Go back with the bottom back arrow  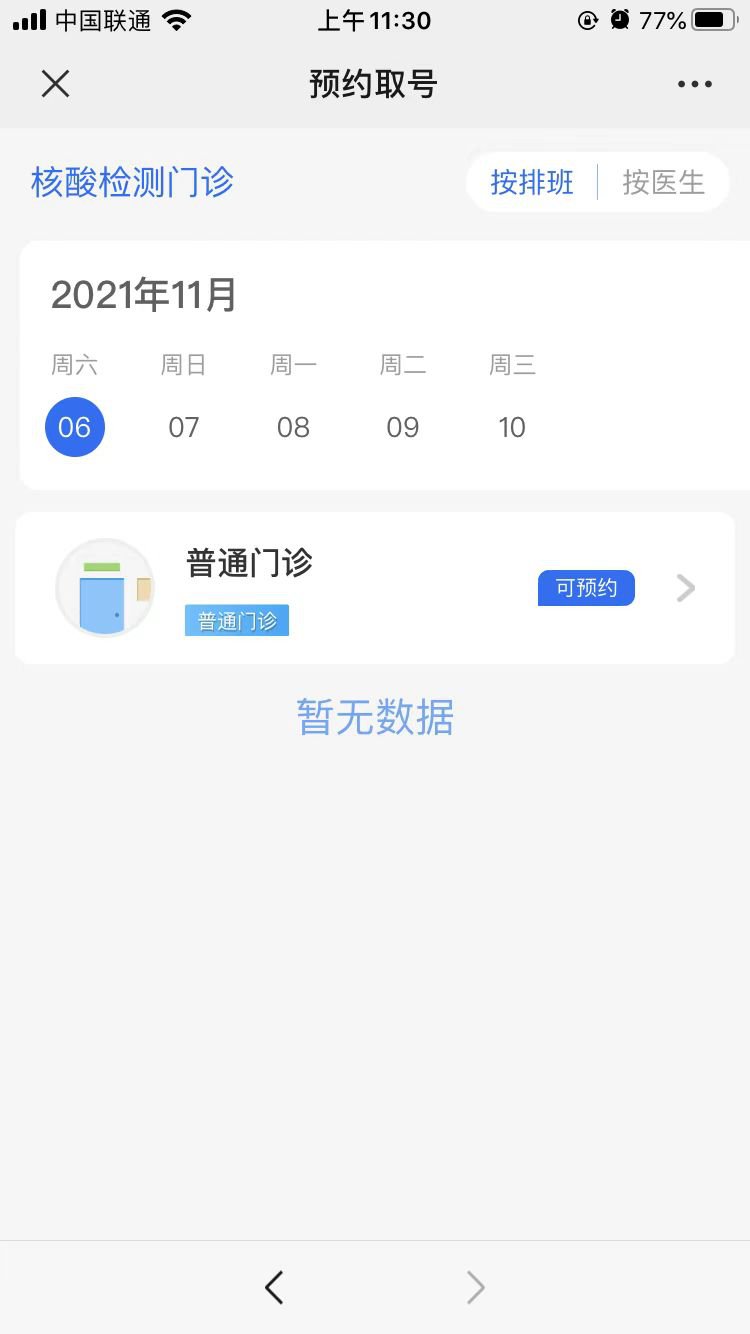coord(274,1287)
